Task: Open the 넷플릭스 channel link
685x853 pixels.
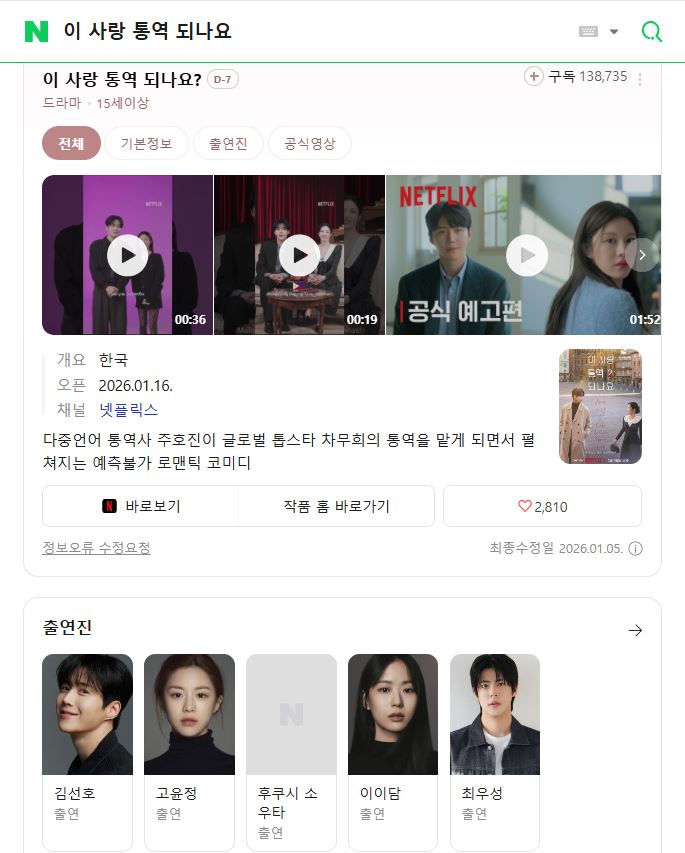Action: pyautogui.click(x=128, y=410)
